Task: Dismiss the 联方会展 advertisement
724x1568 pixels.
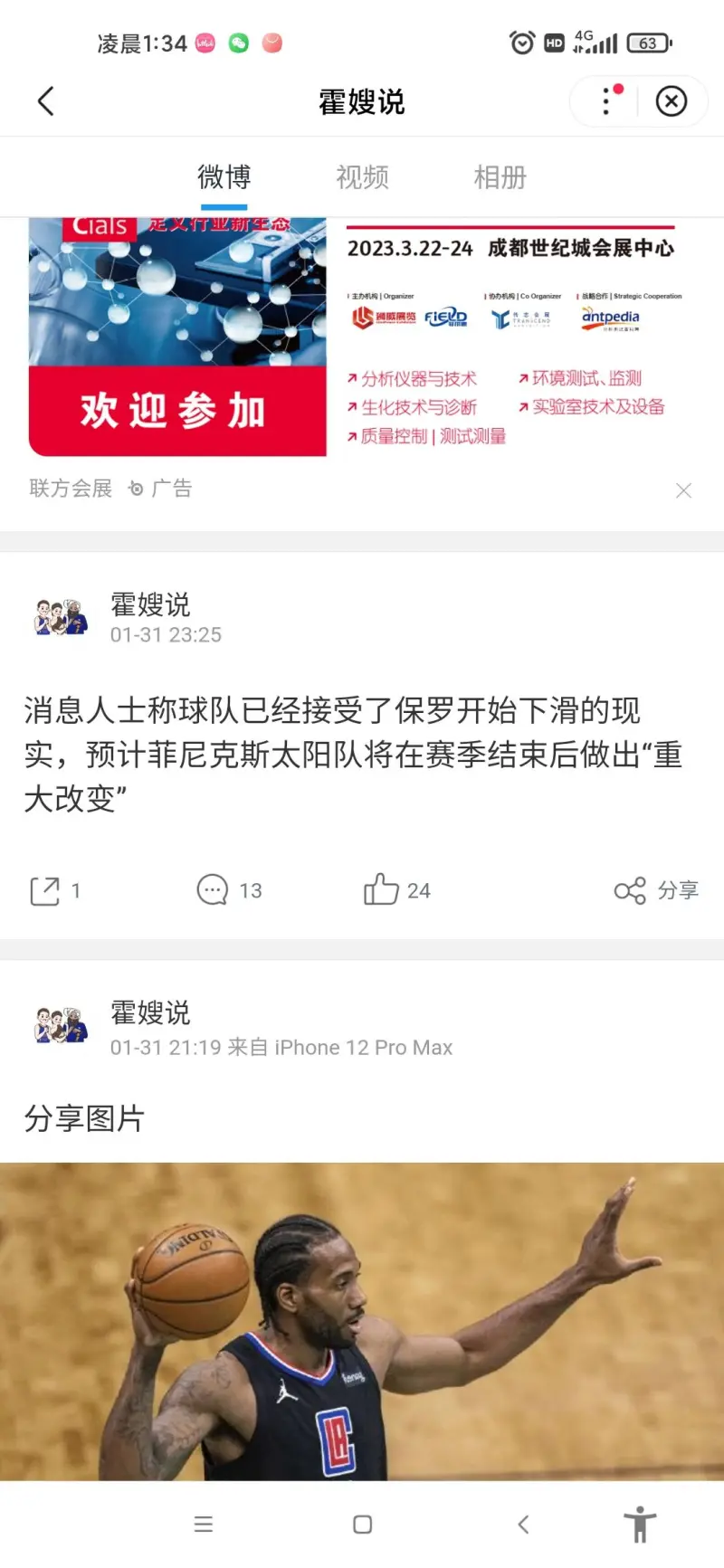Action: point(683,490)
